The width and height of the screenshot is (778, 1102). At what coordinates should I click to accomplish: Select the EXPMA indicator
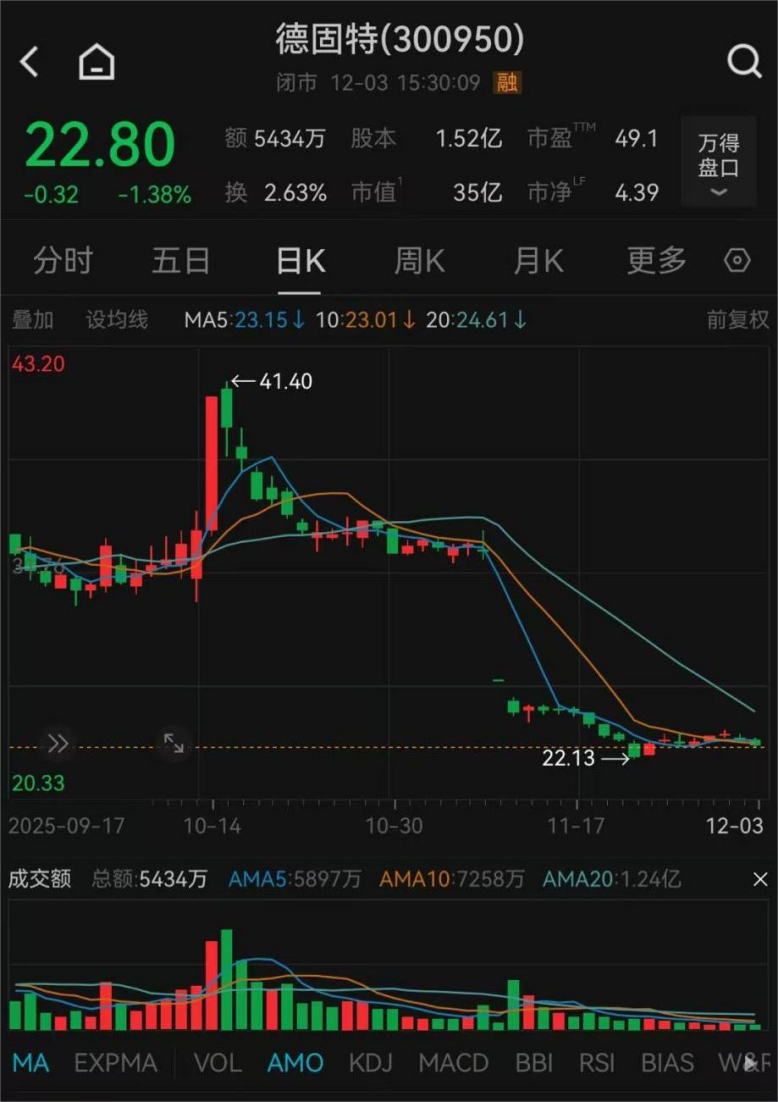(x=116, y=1062)
